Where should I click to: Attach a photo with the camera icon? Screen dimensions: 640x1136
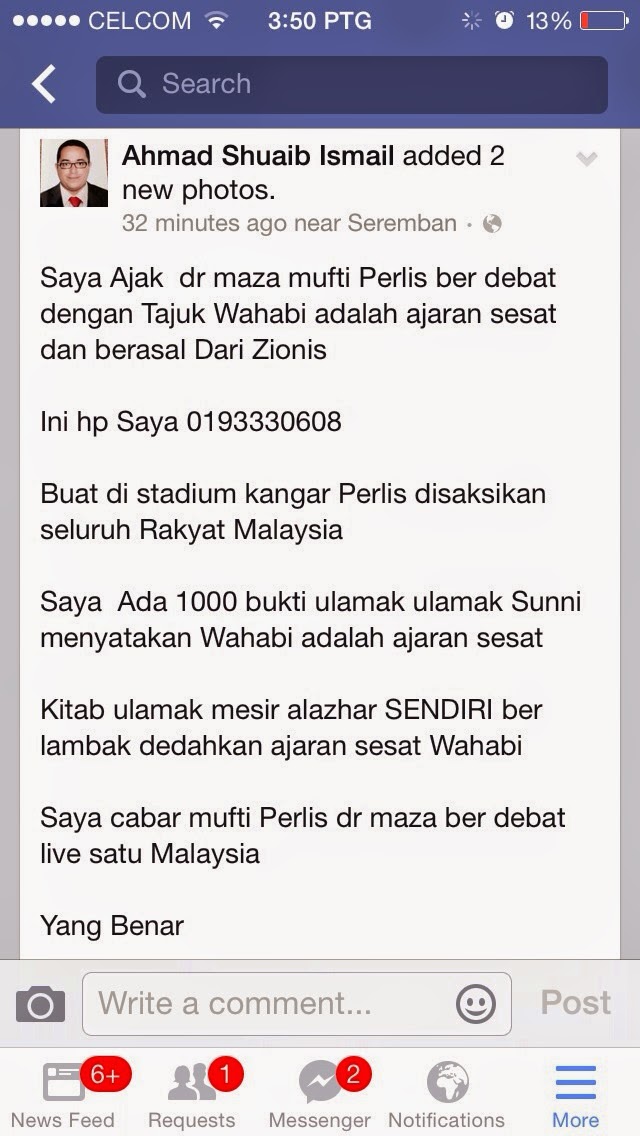[41, 1004]
